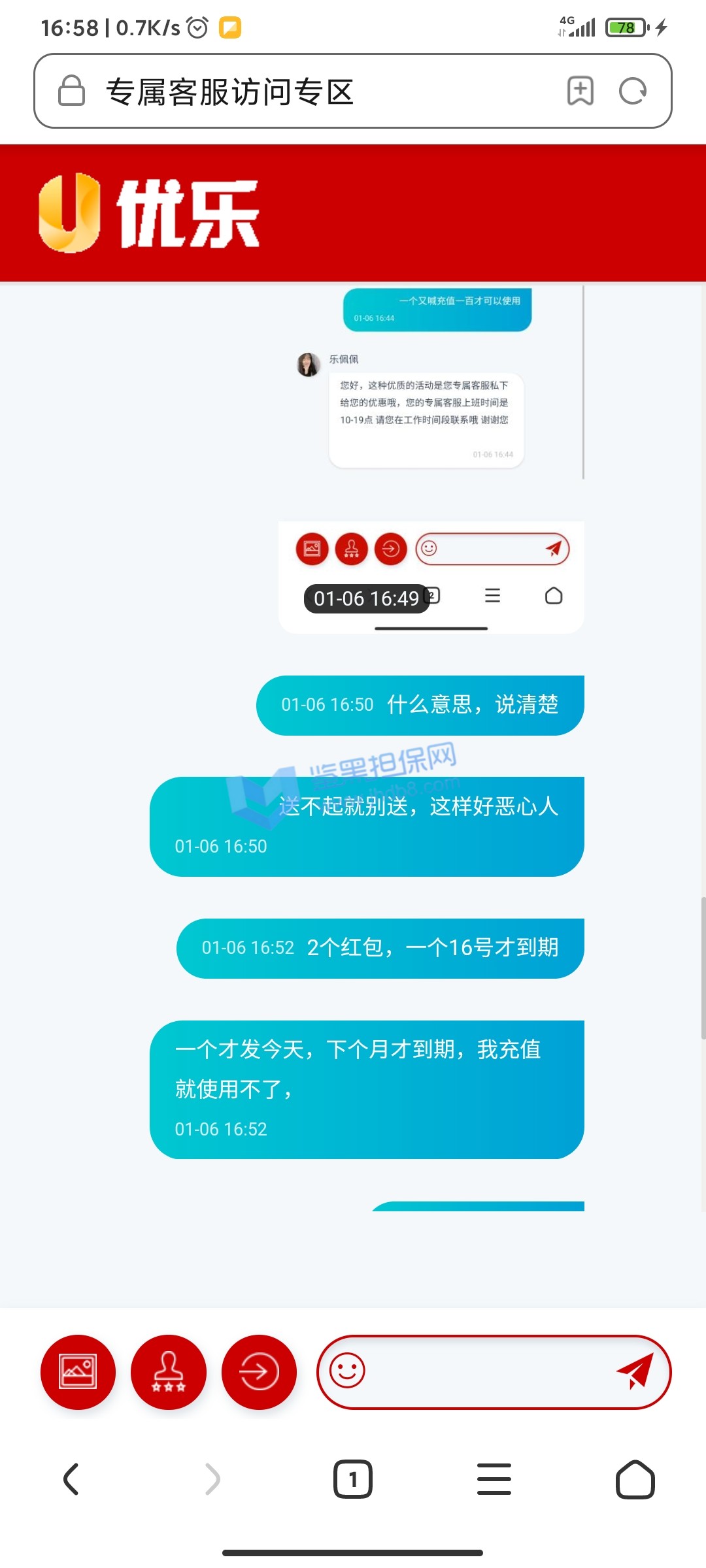
Task: Open the browser tabs switcher
Action: [x=353, y=1479]
